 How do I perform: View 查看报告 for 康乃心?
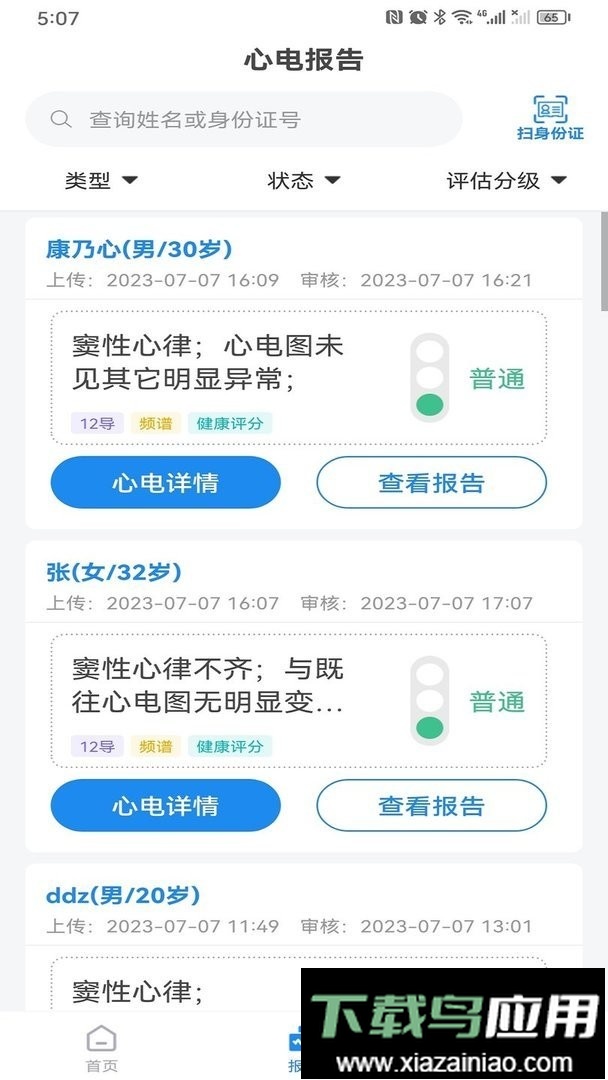[431, 483]
